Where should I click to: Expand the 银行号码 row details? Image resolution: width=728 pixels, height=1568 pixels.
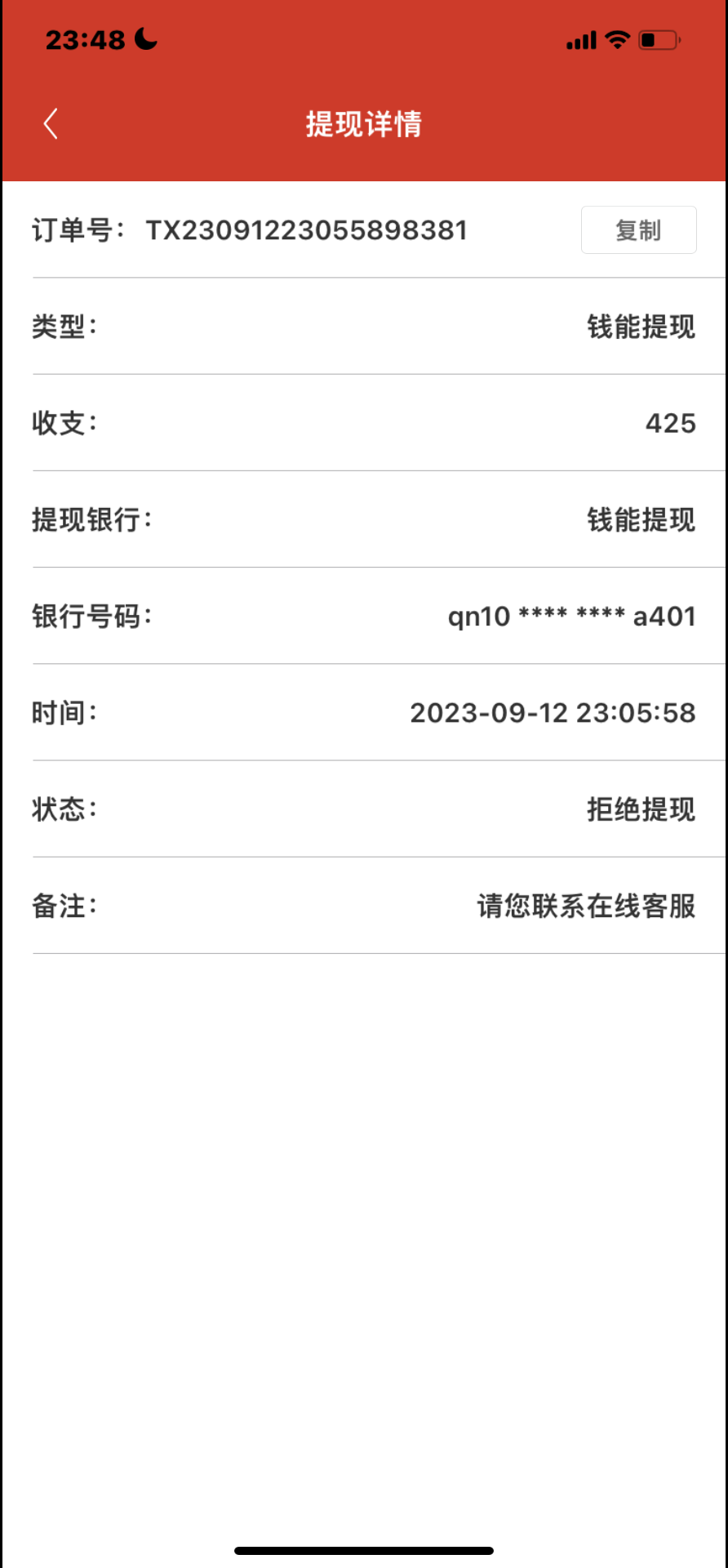coord(364,616)
